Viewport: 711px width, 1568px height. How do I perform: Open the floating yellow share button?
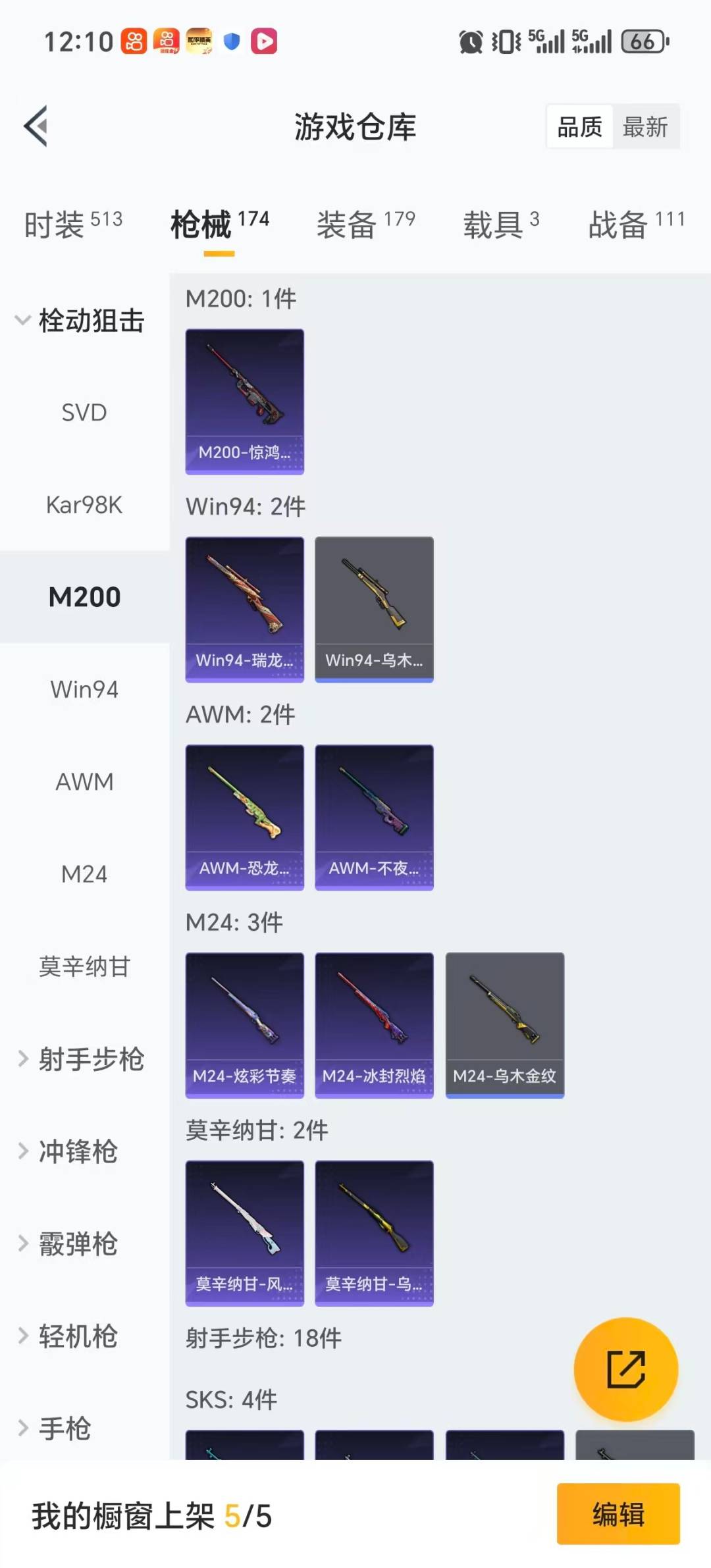(627, 1368)
